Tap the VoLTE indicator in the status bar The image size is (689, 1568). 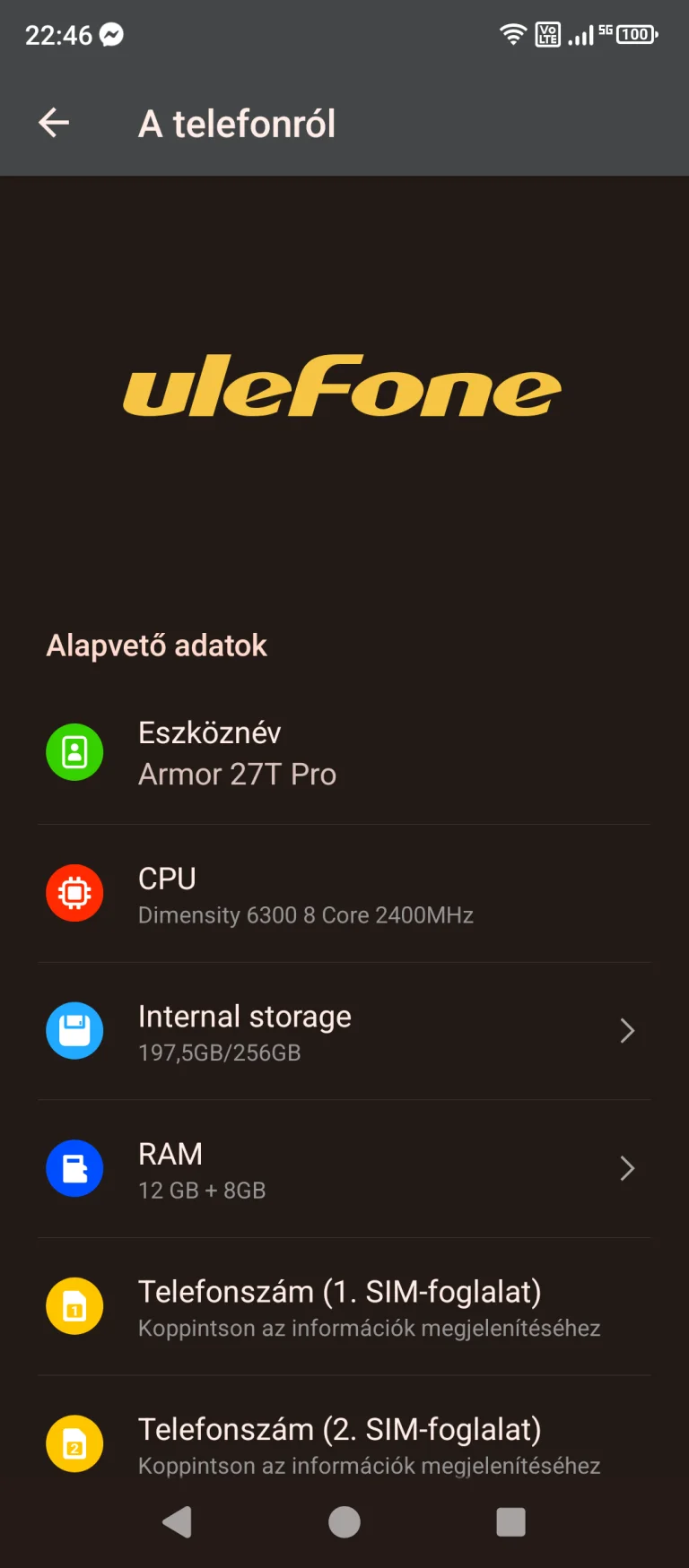547,35
